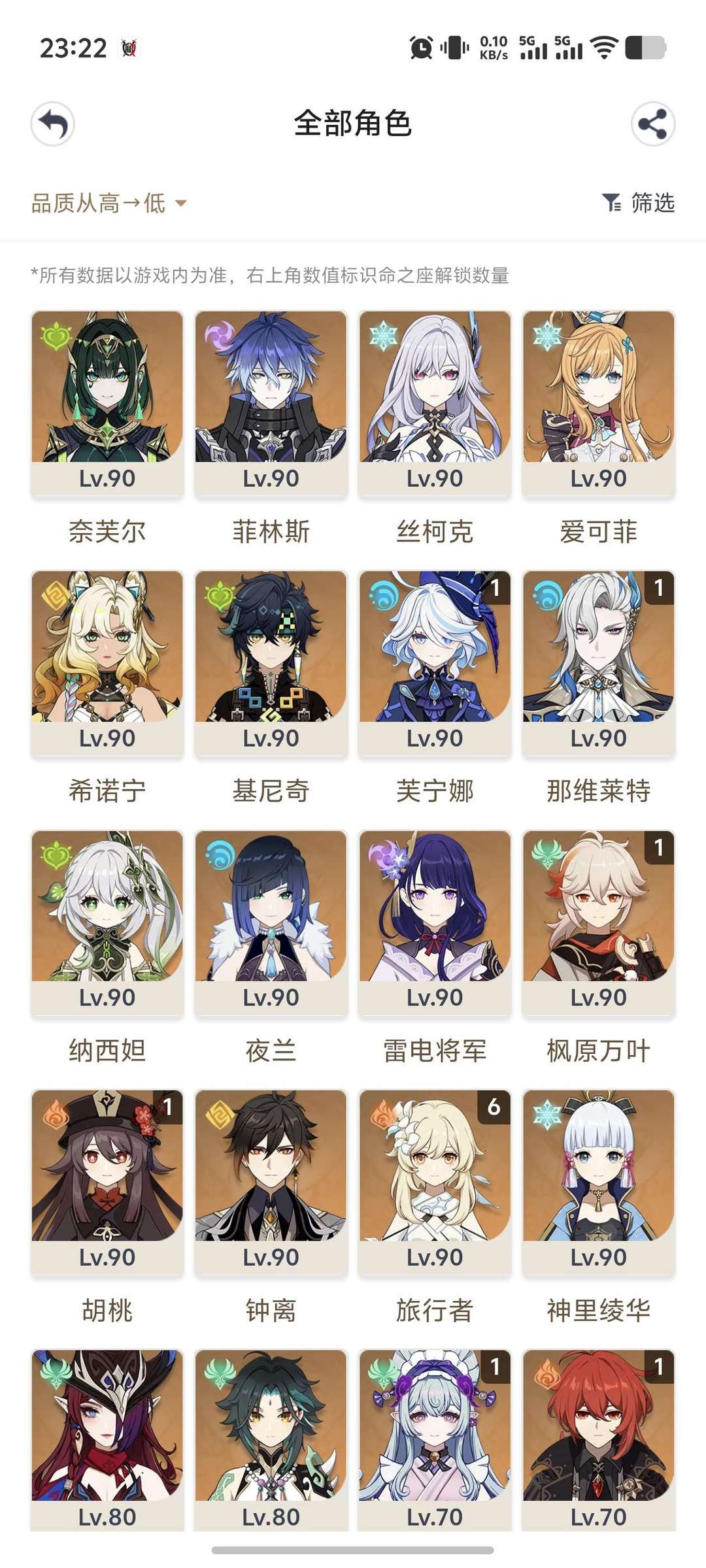Open the 品质从高→低 sort dropdown

click(x=109, y=203)
